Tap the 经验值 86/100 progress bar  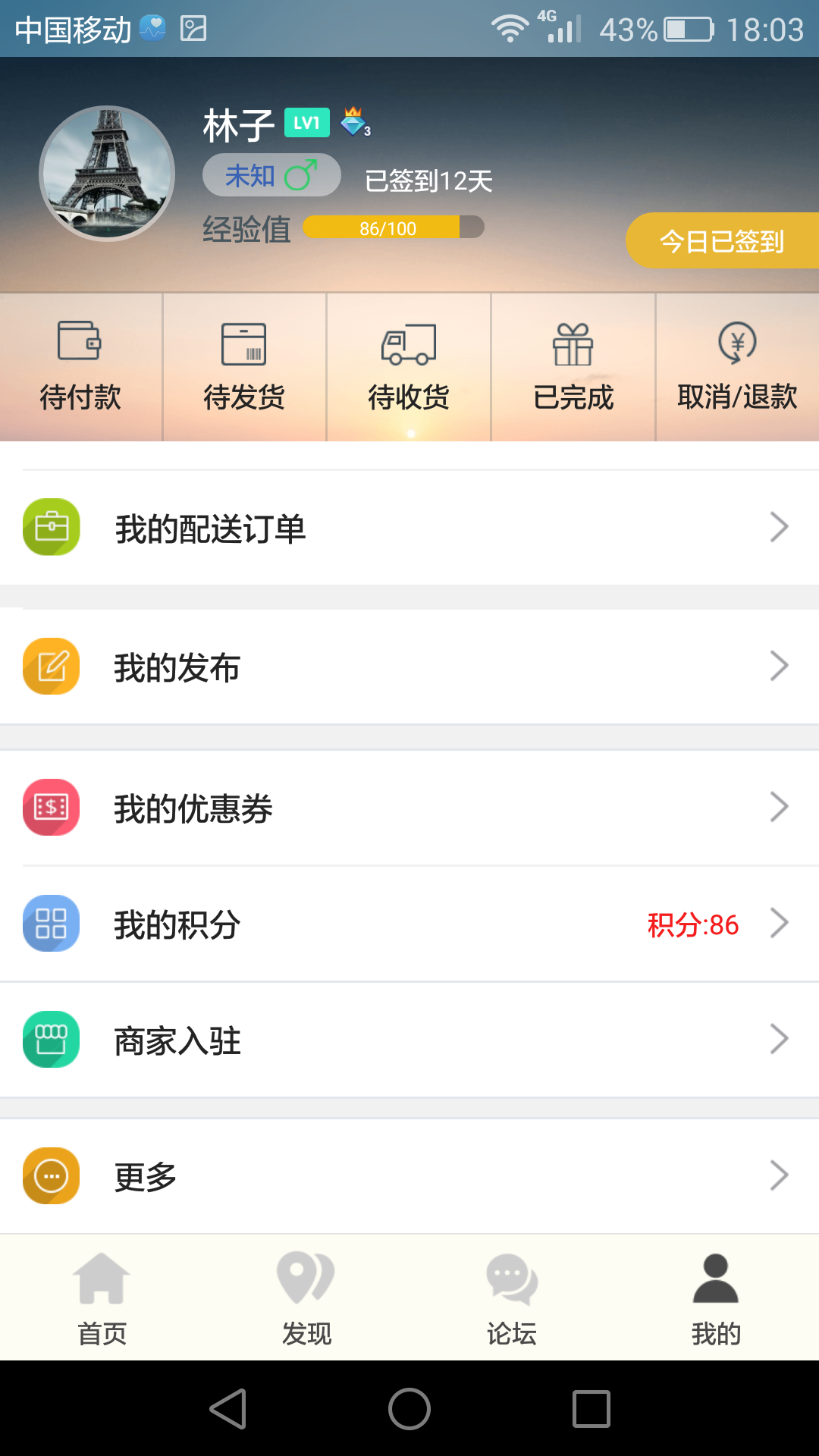(x=391, y=227)
